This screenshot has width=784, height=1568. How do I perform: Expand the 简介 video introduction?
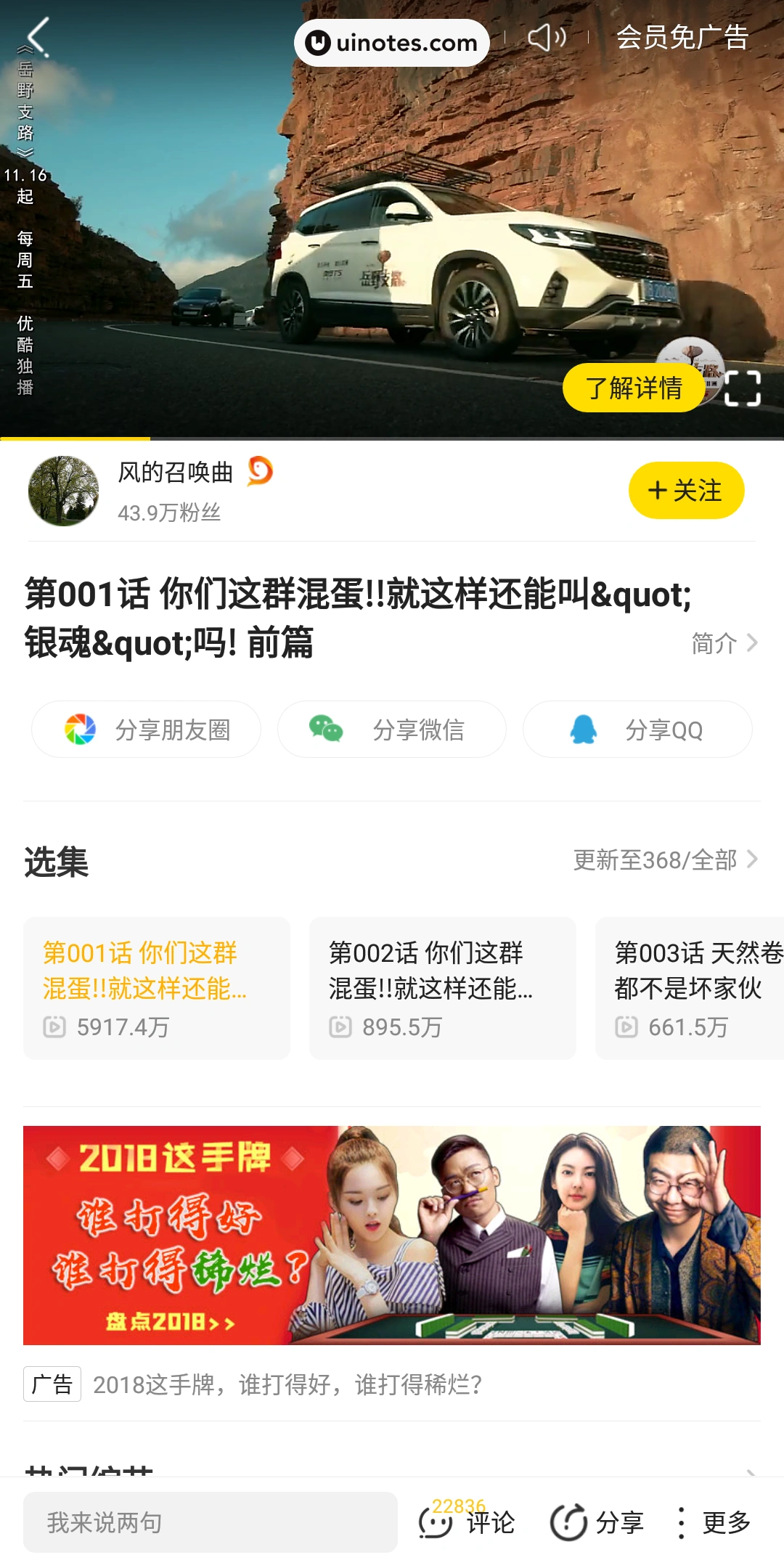click(724, 643)
